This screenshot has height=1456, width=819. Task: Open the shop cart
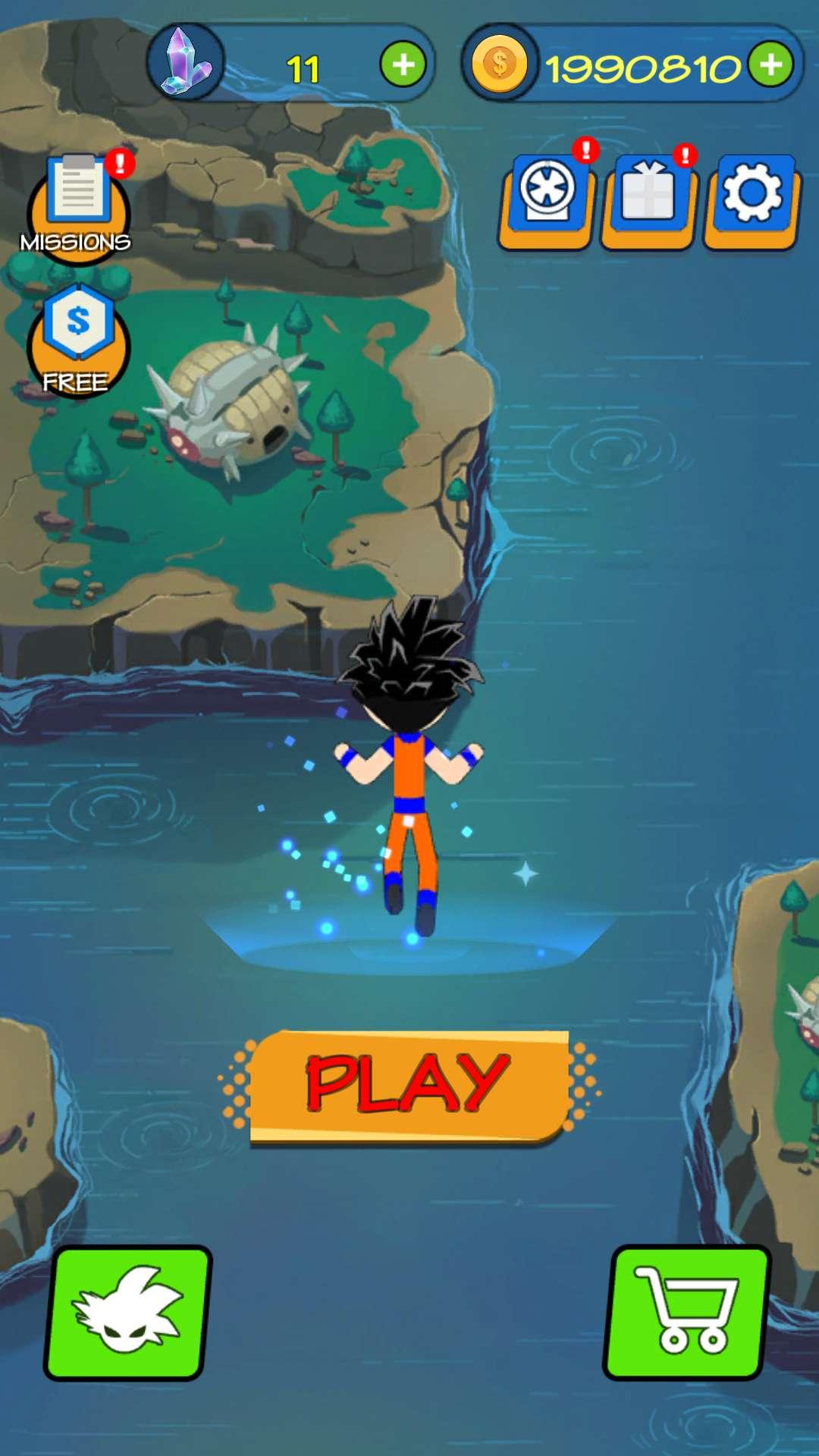click(687, 1312)
